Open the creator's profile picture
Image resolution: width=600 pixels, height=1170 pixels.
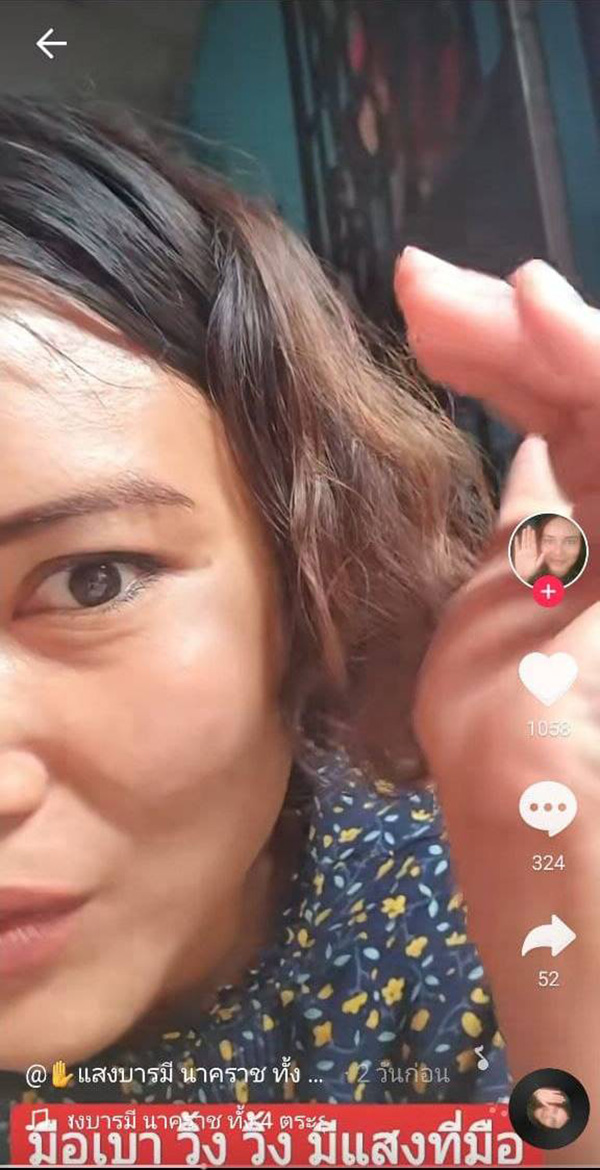tap(547, 549)
